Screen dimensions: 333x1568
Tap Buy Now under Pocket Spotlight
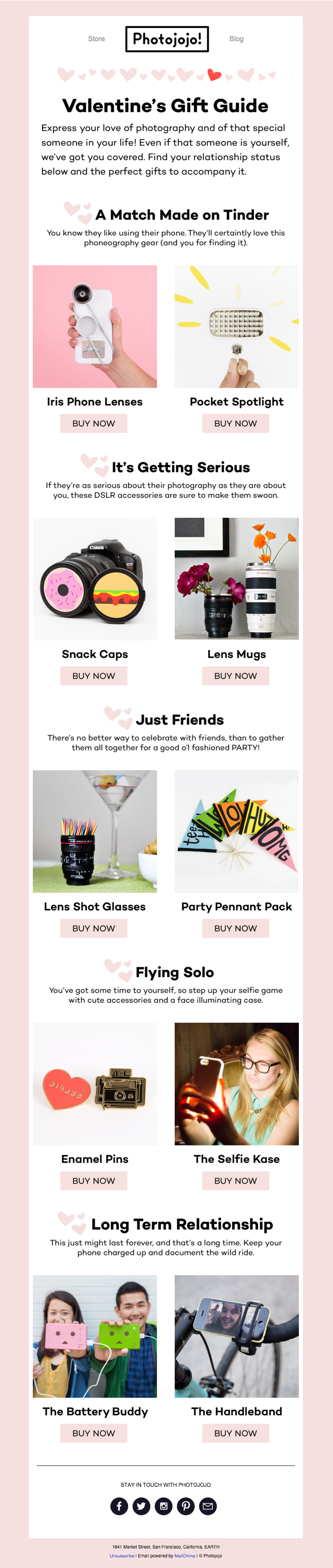point(235,423)
